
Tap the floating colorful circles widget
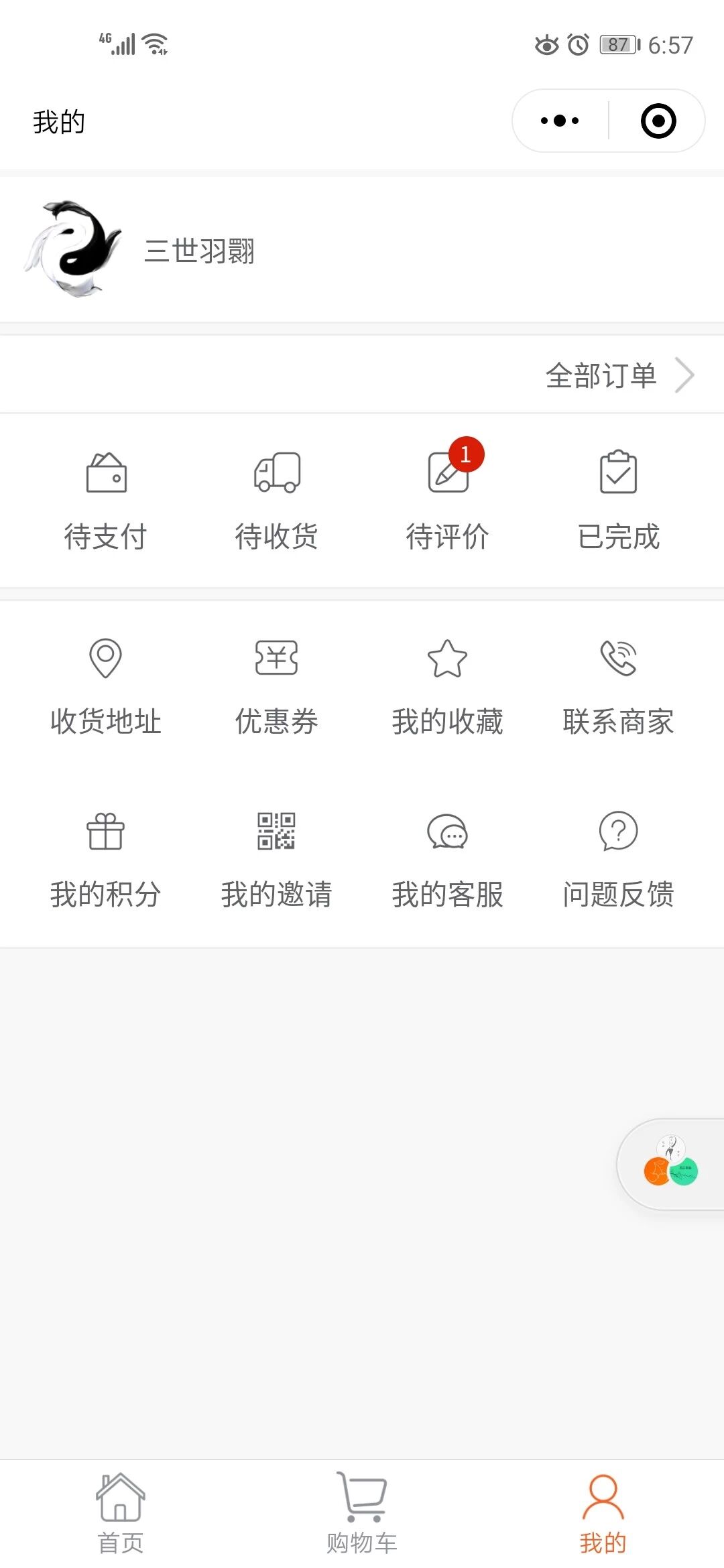(671, 1163)
